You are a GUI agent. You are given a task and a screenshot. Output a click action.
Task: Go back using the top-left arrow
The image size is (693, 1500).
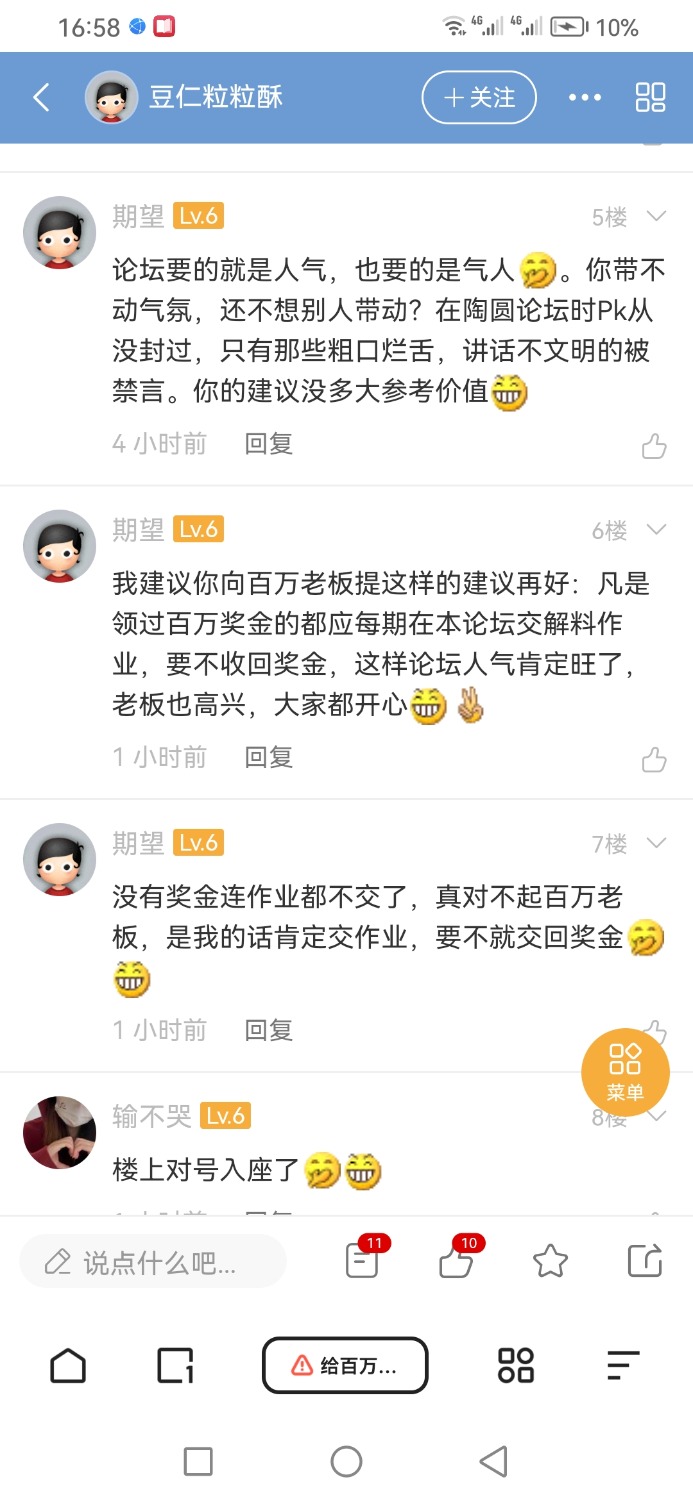coord(41,97)
